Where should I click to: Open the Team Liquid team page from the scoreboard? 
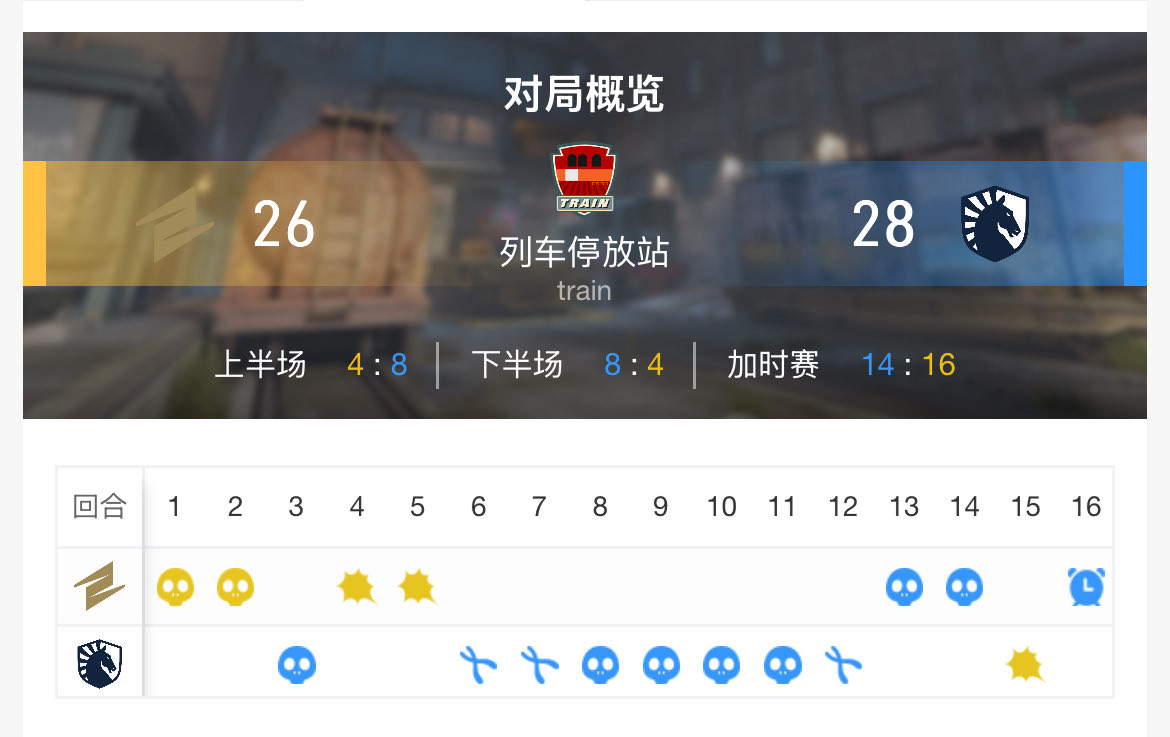tap(994, 224)
